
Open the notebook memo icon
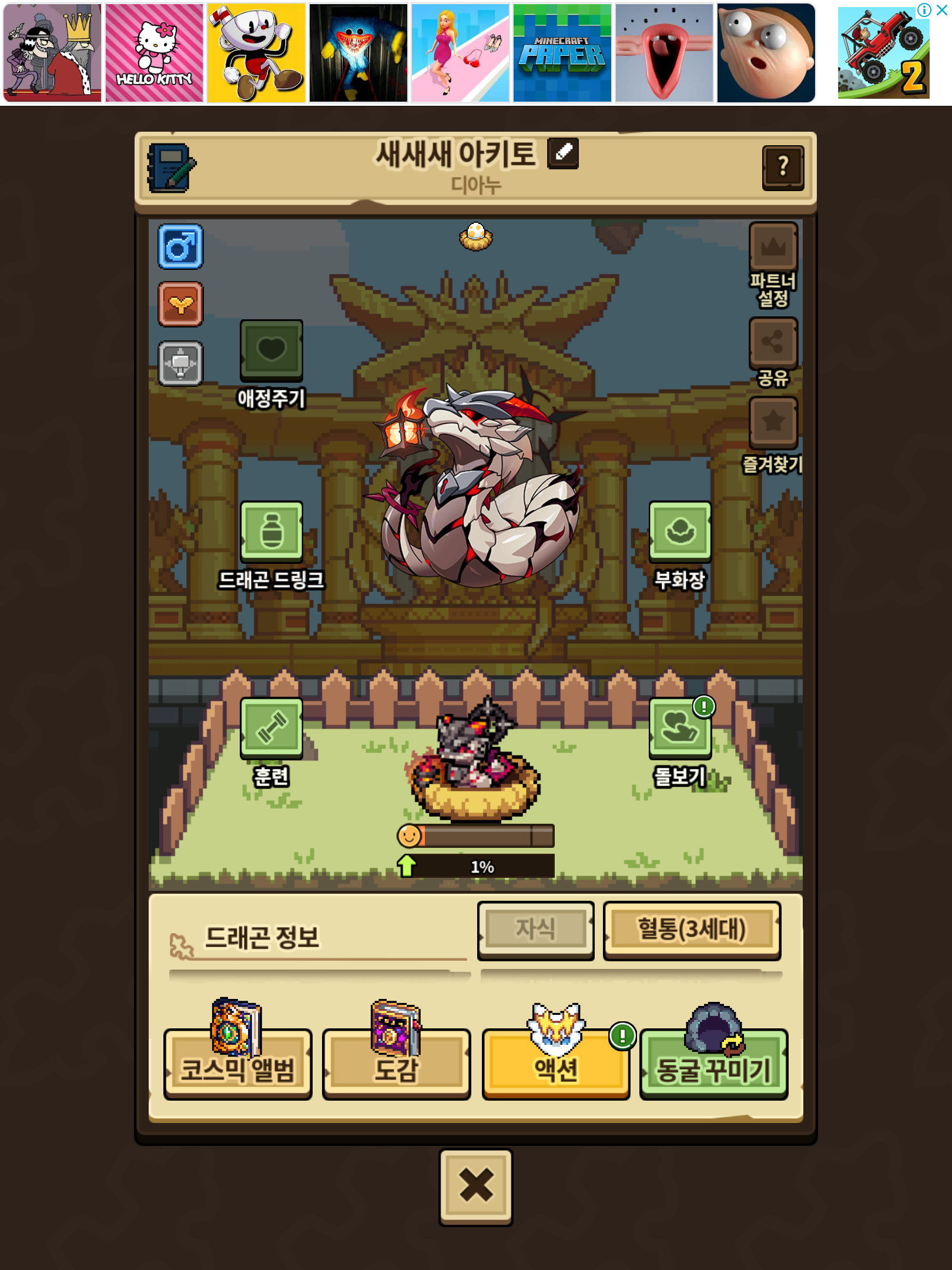pos(171,168)
